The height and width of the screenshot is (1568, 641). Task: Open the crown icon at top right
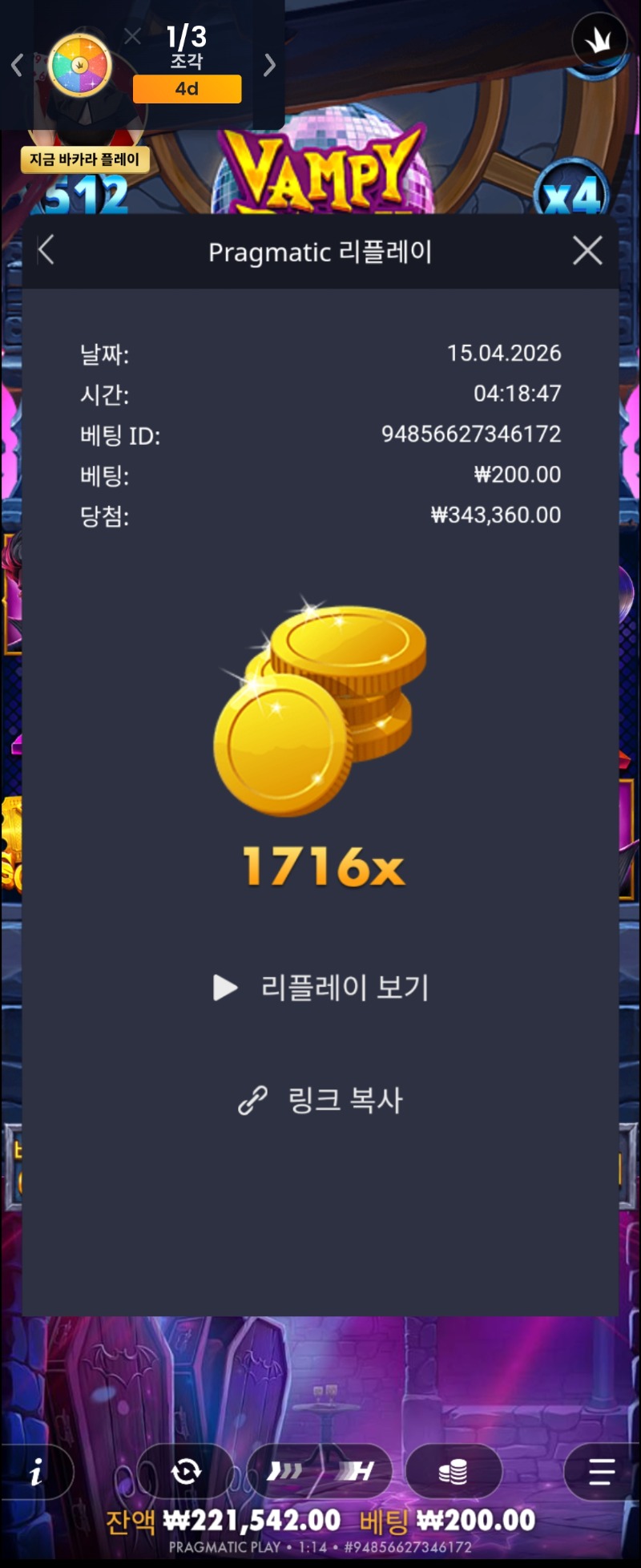(599, 40)
